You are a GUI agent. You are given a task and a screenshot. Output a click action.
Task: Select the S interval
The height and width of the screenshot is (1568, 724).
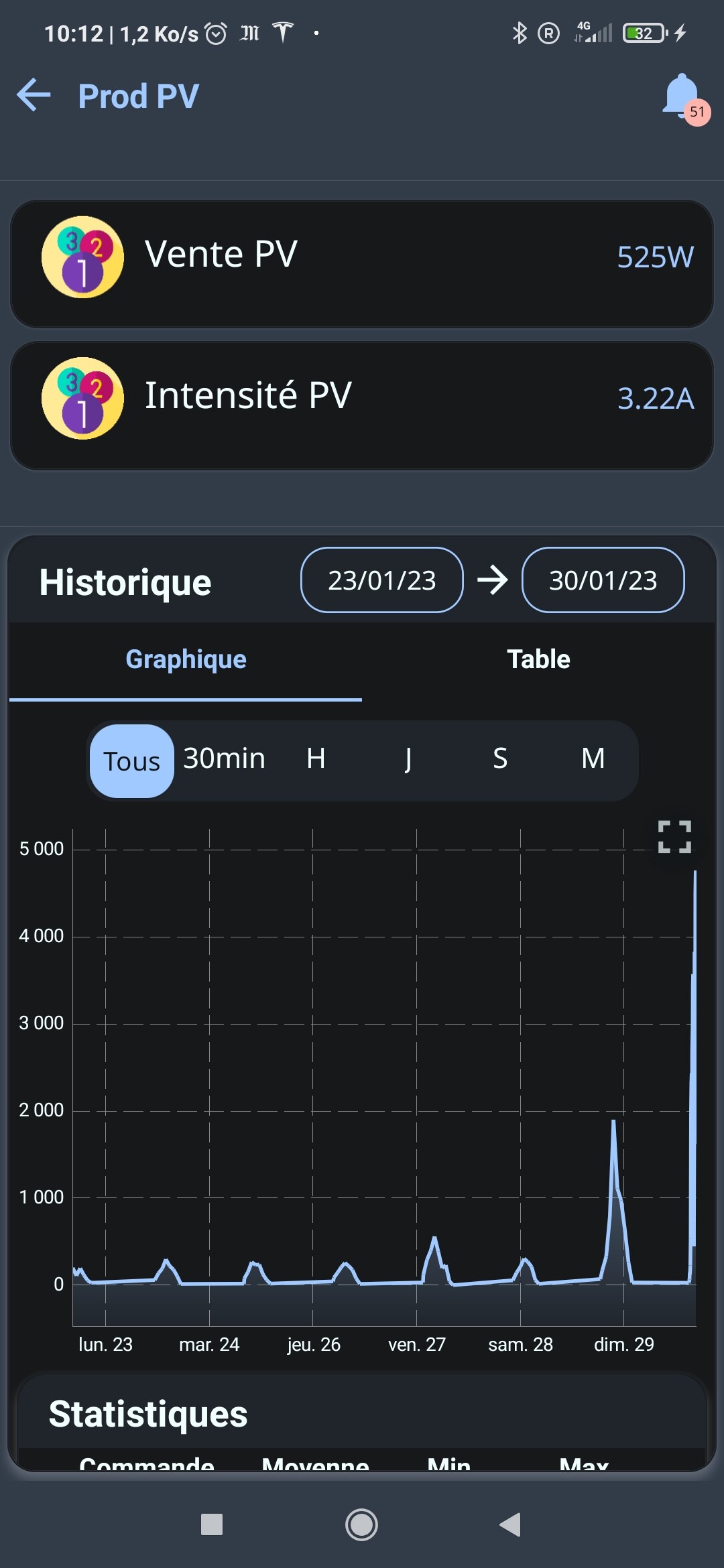(x=500, y=759)
